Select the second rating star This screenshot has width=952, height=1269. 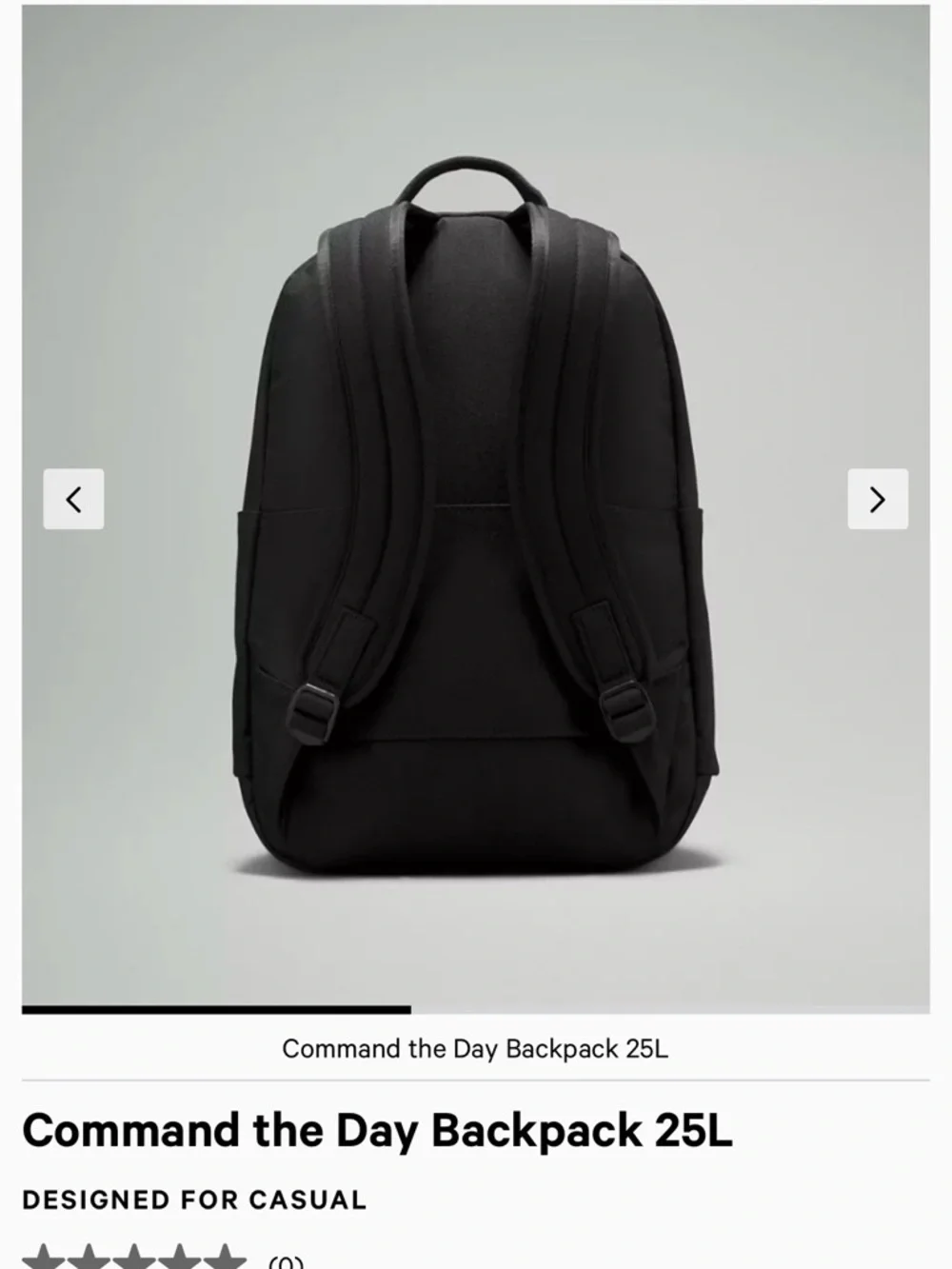88,1259
